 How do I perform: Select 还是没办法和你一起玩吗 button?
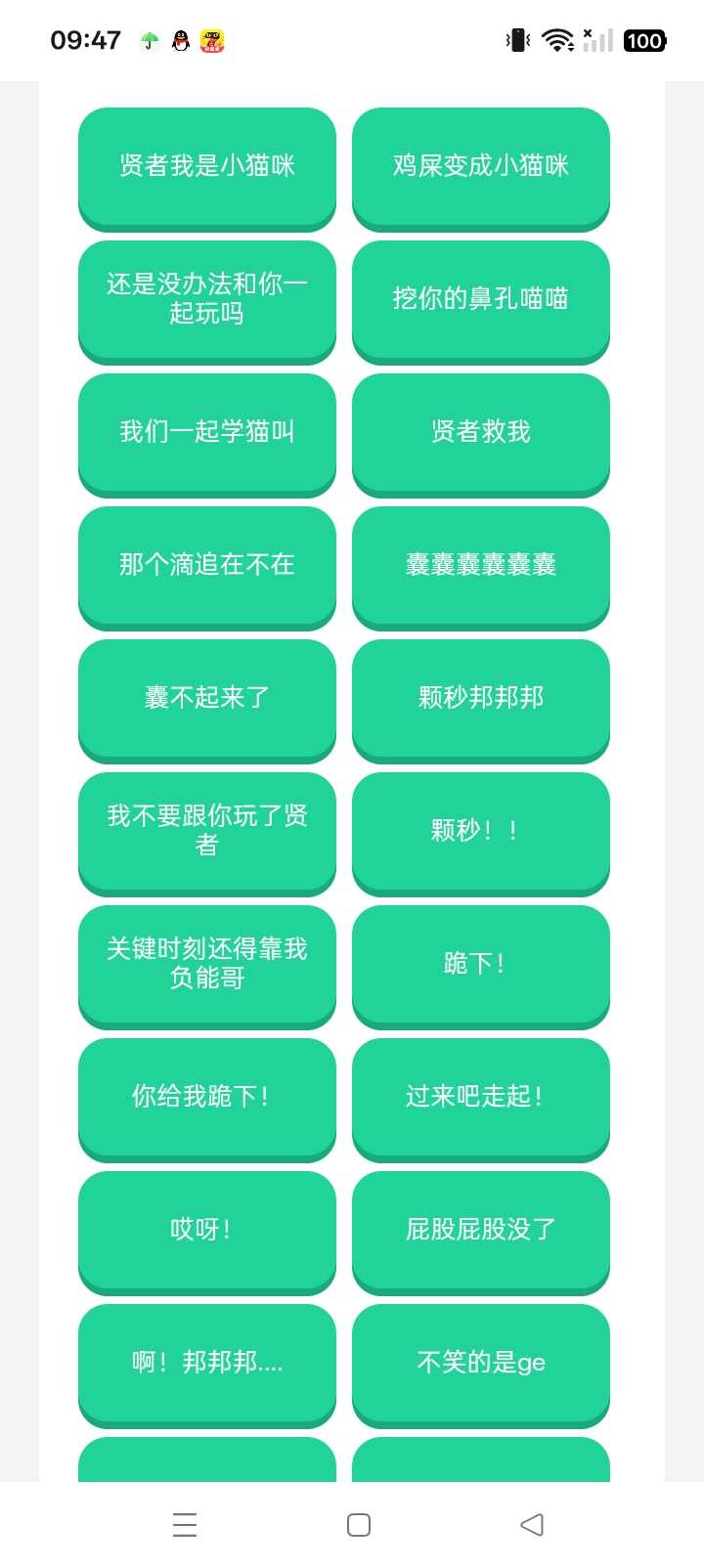[206, 299]
